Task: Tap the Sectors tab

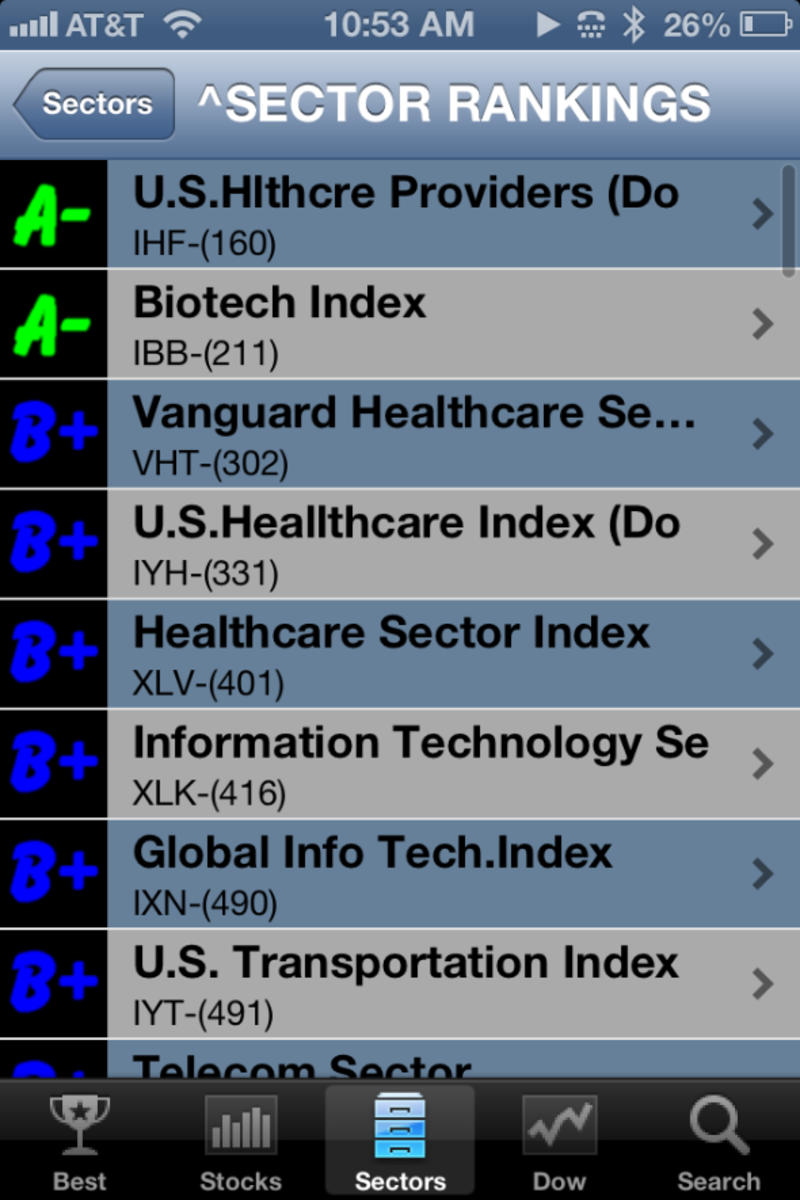Action: point(400,1142)
